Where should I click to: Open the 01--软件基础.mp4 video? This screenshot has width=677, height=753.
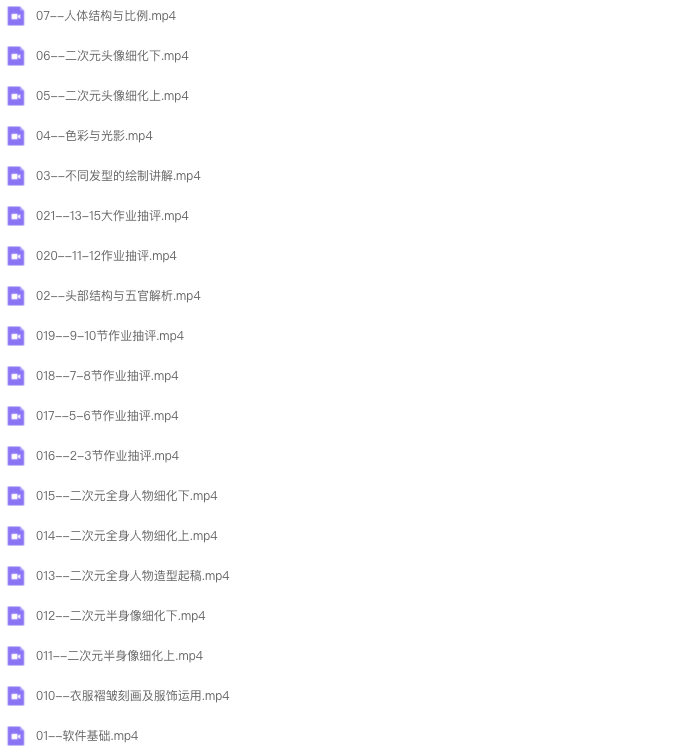87,736
